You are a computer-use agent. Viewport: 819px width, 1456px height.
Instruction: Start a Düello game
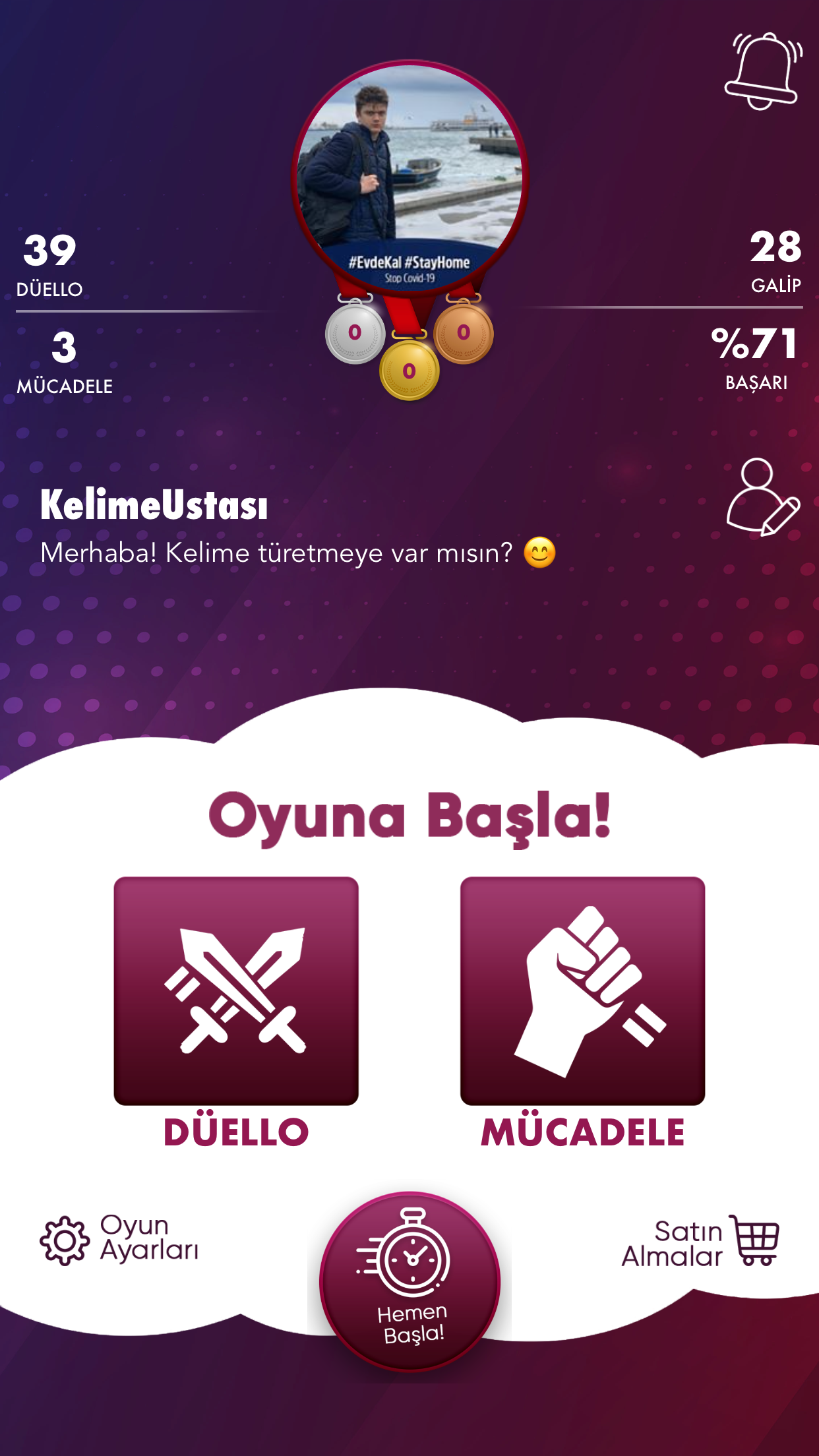coord(236,990)
